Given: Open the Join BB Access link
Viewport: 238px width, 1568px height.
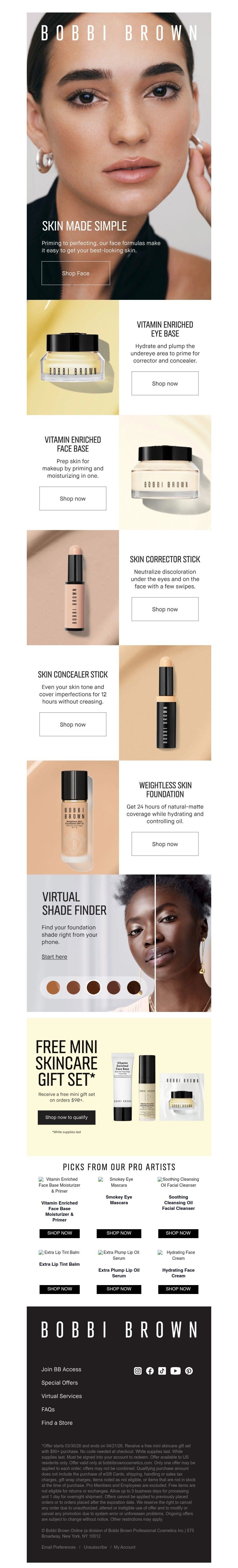Looking at the screenshot, I should point(61,1369).
